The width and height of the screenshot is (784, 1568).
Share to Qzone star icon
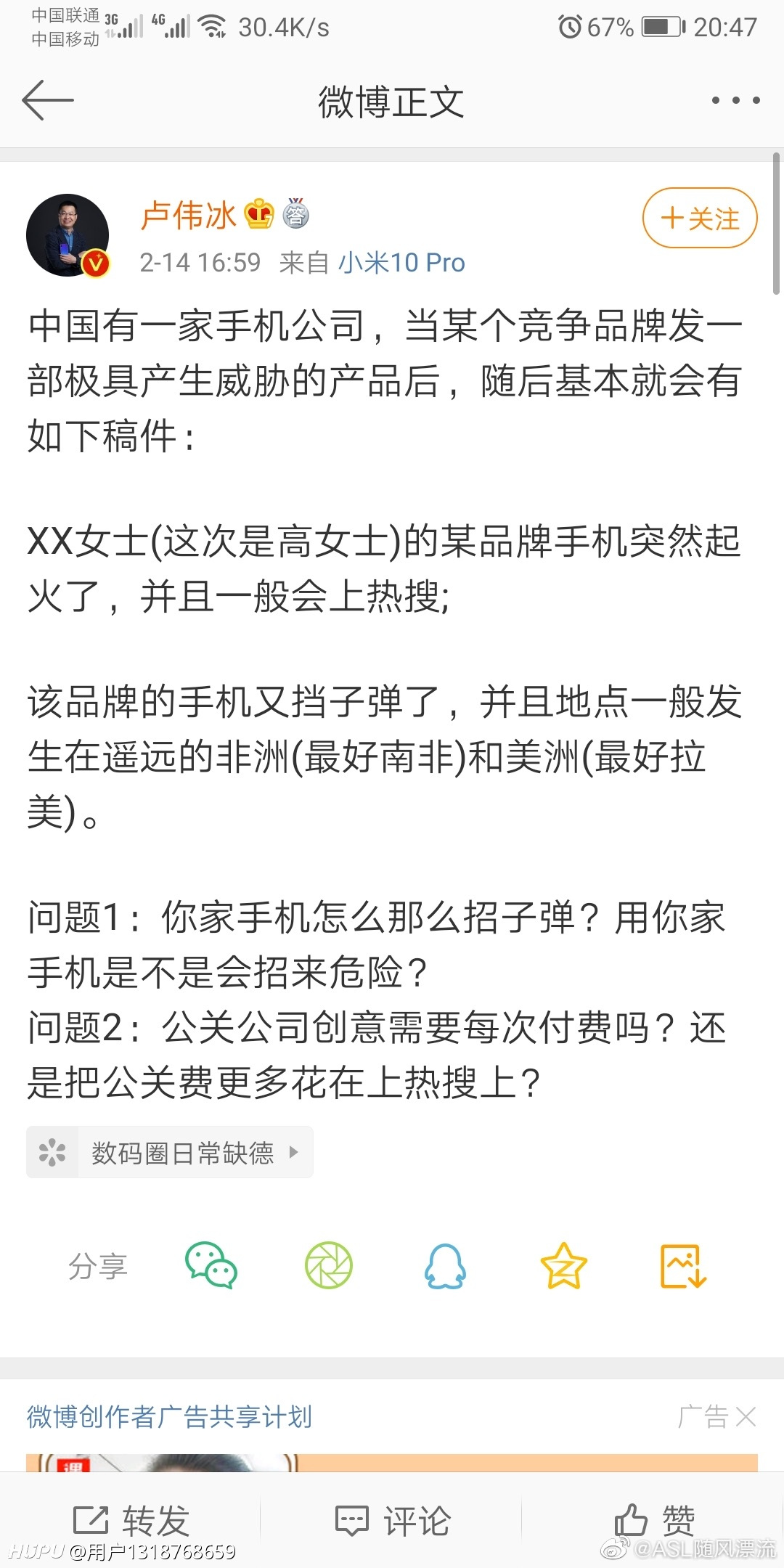coord(563,1265)
